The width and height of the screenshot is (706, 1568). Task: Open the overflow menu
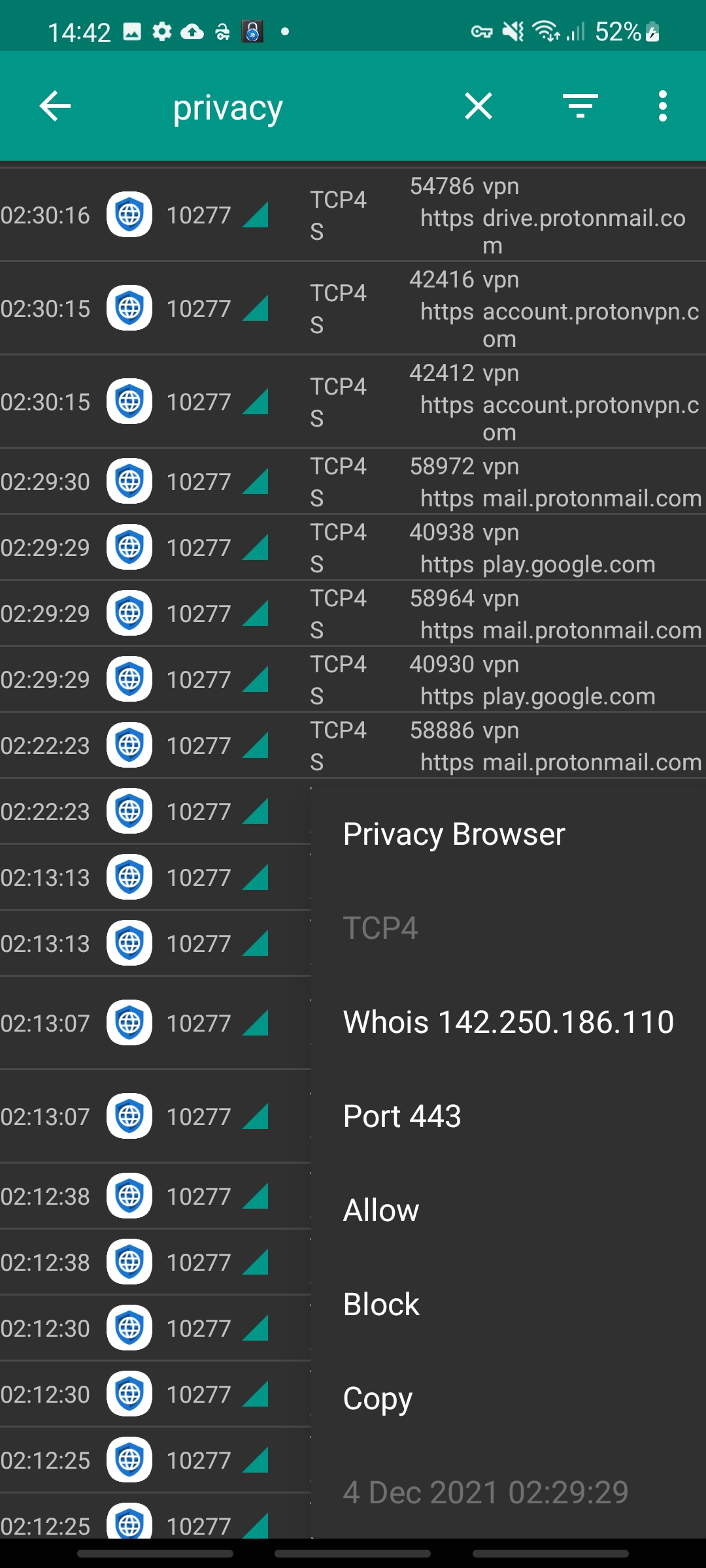[663, 106]
